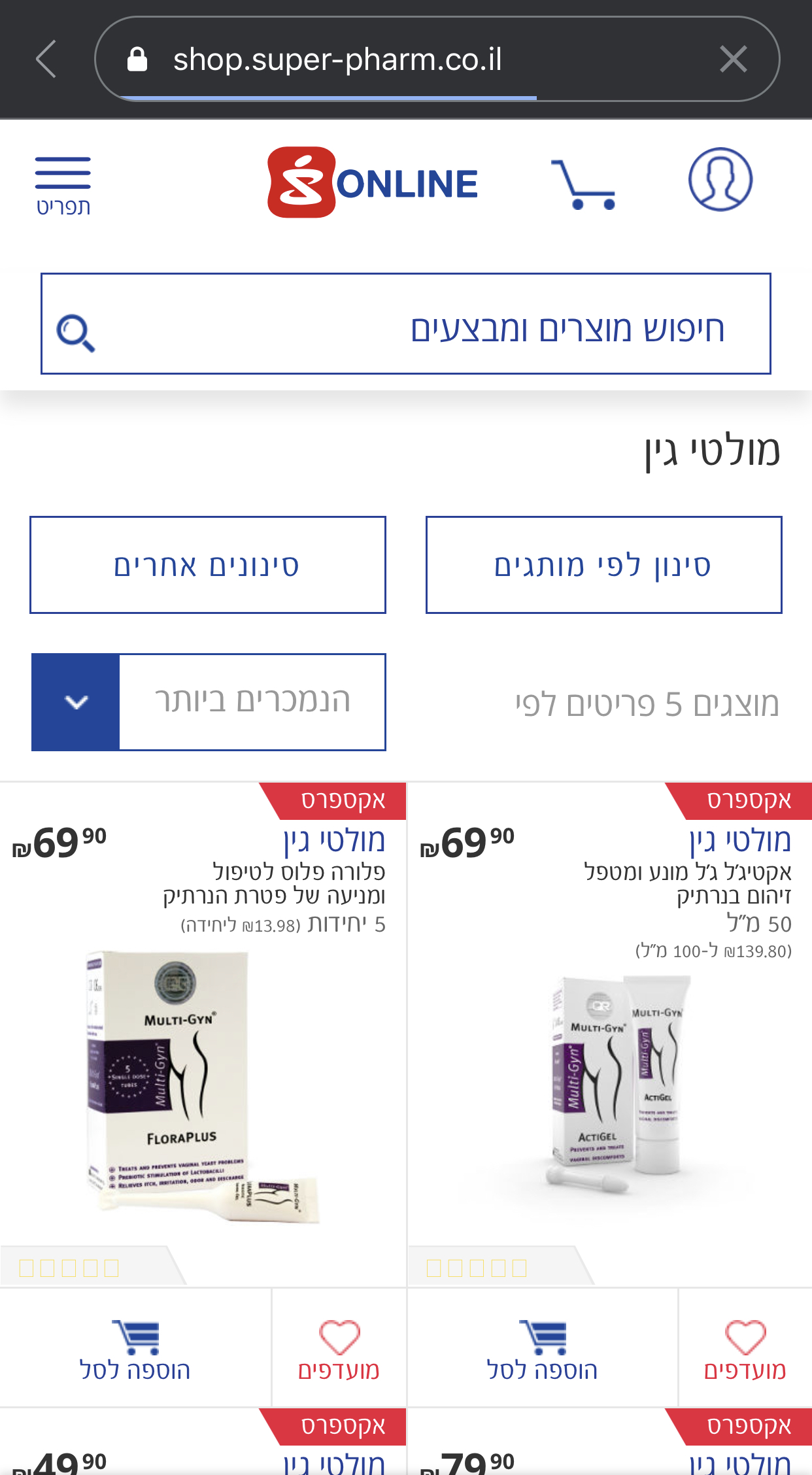
Task: Open the shopping cart icon
Action: point(583,184)
